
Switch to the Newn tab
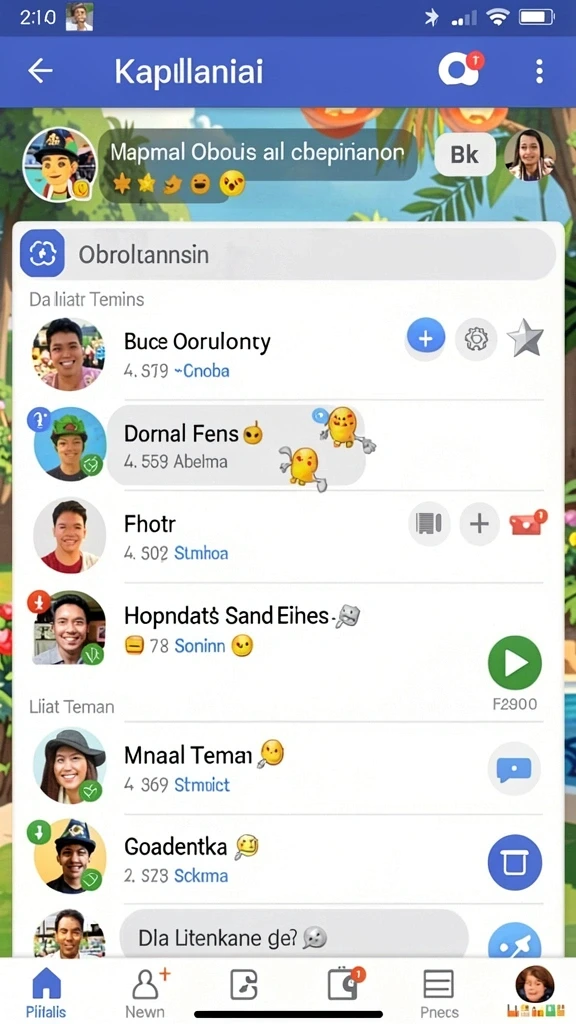(x=145, y=993)
